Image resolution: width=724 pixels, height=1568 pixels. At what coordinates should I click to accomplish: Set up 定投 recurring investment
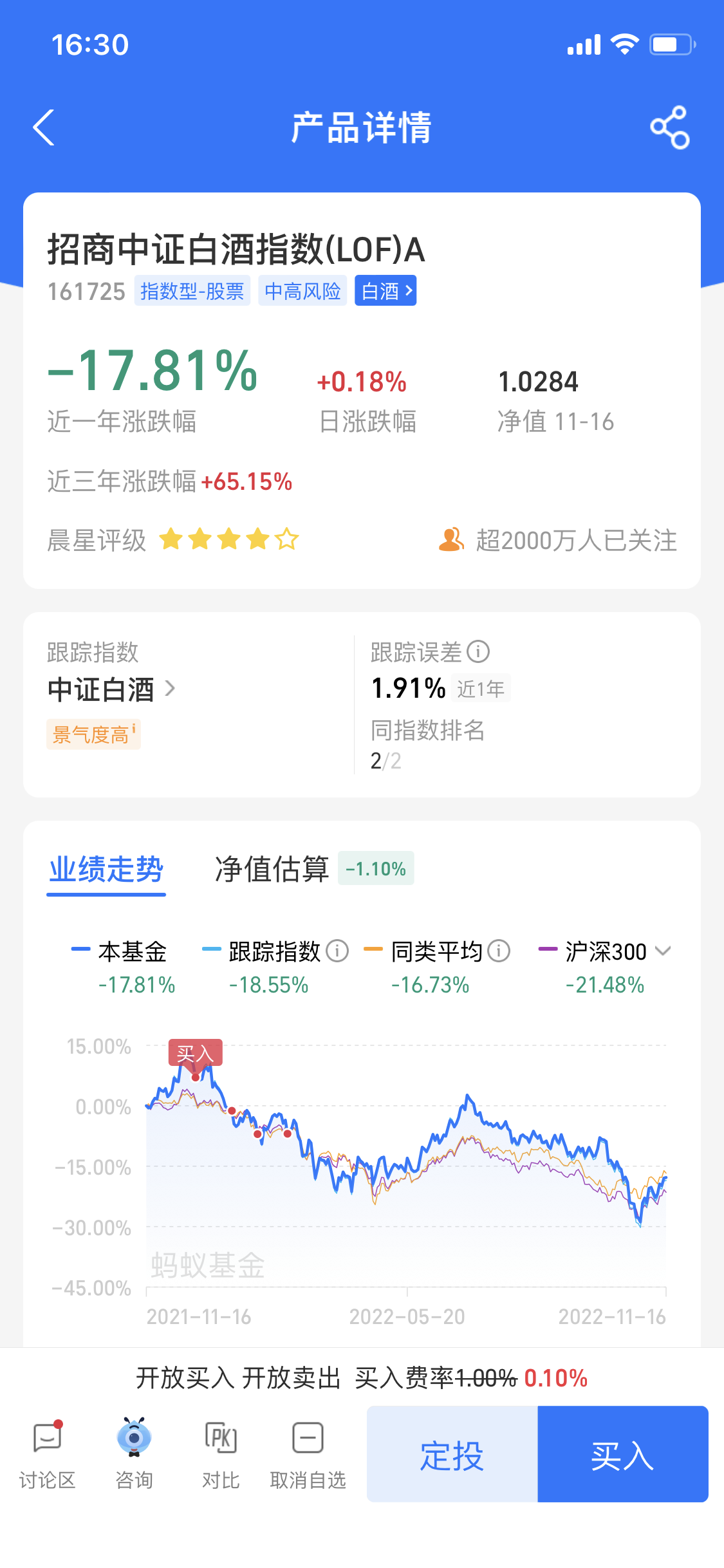point(452,1454)
